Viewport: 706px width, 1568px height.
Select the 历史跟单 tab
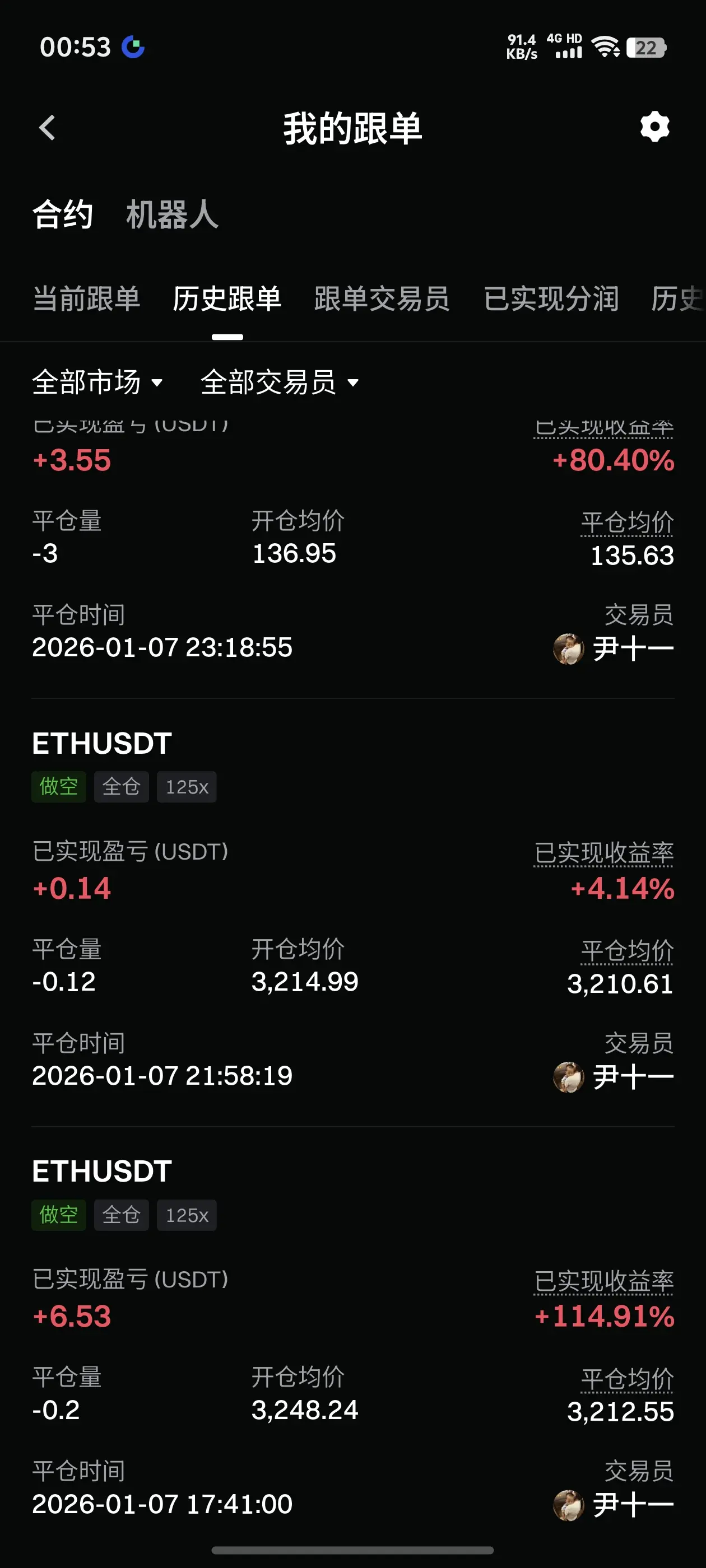pos(226,299)
